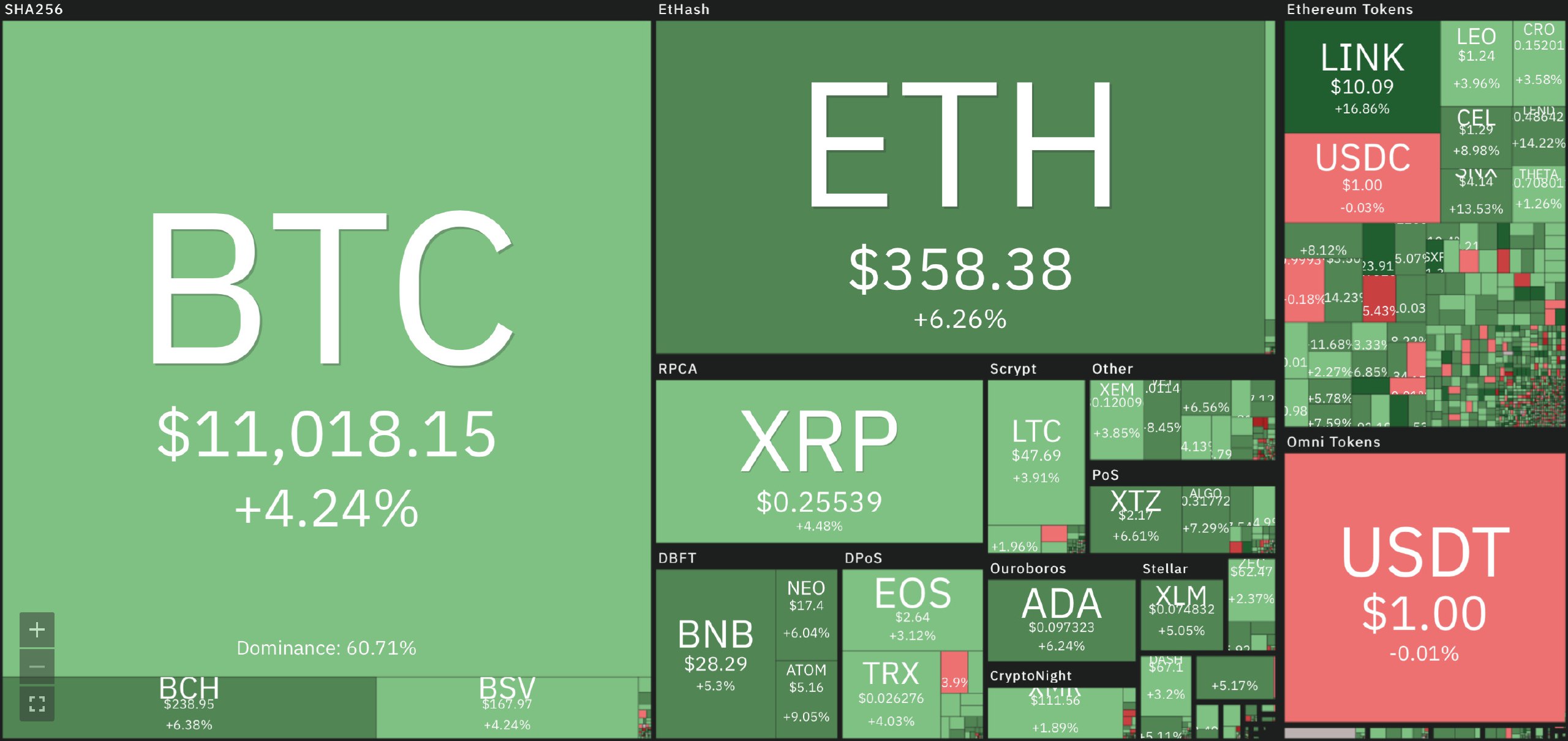Zoom in with the plus button
This screenshot has height=741, width=1568.
37,629
